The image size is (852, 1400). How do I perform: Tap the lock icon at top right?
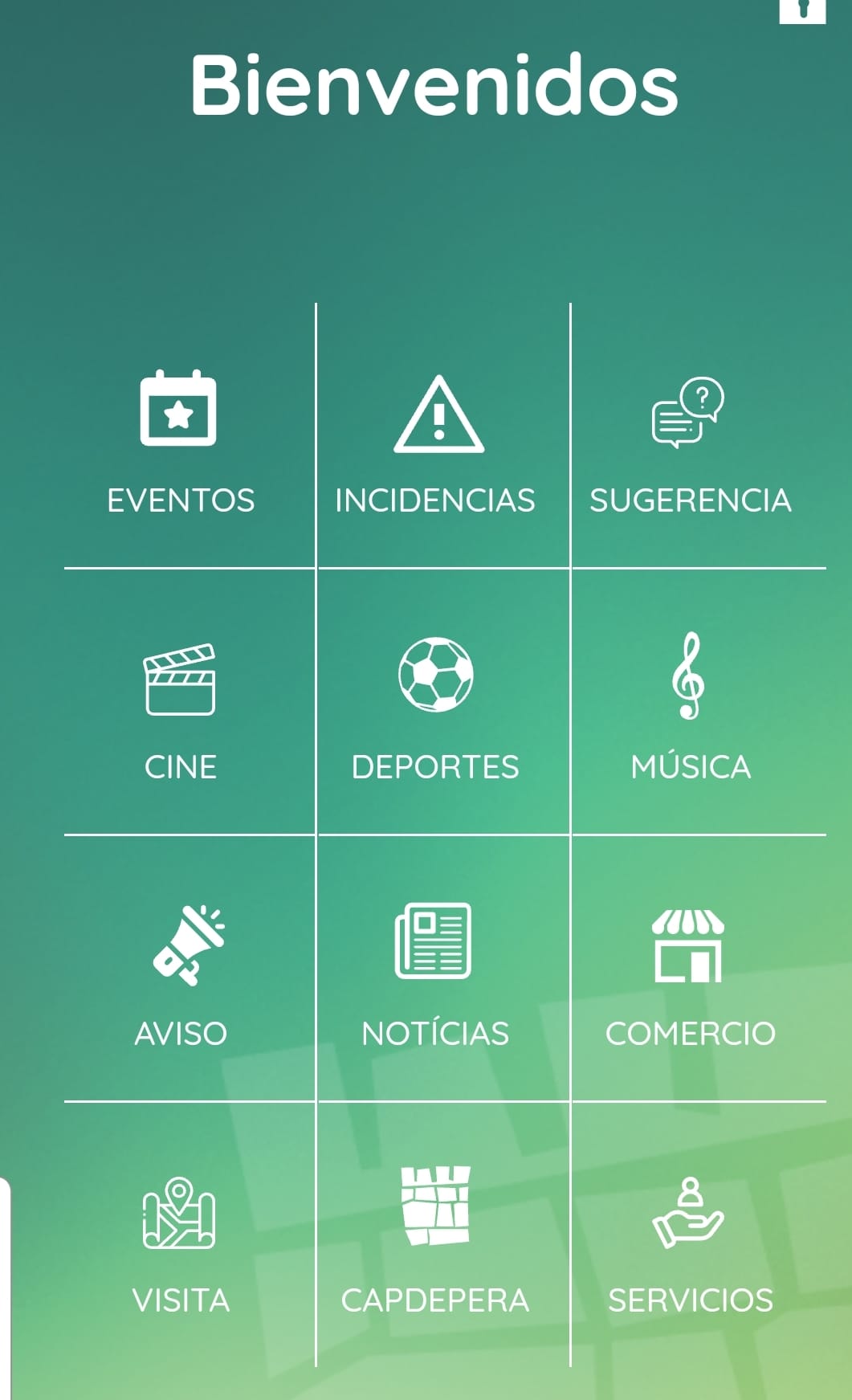802,11
